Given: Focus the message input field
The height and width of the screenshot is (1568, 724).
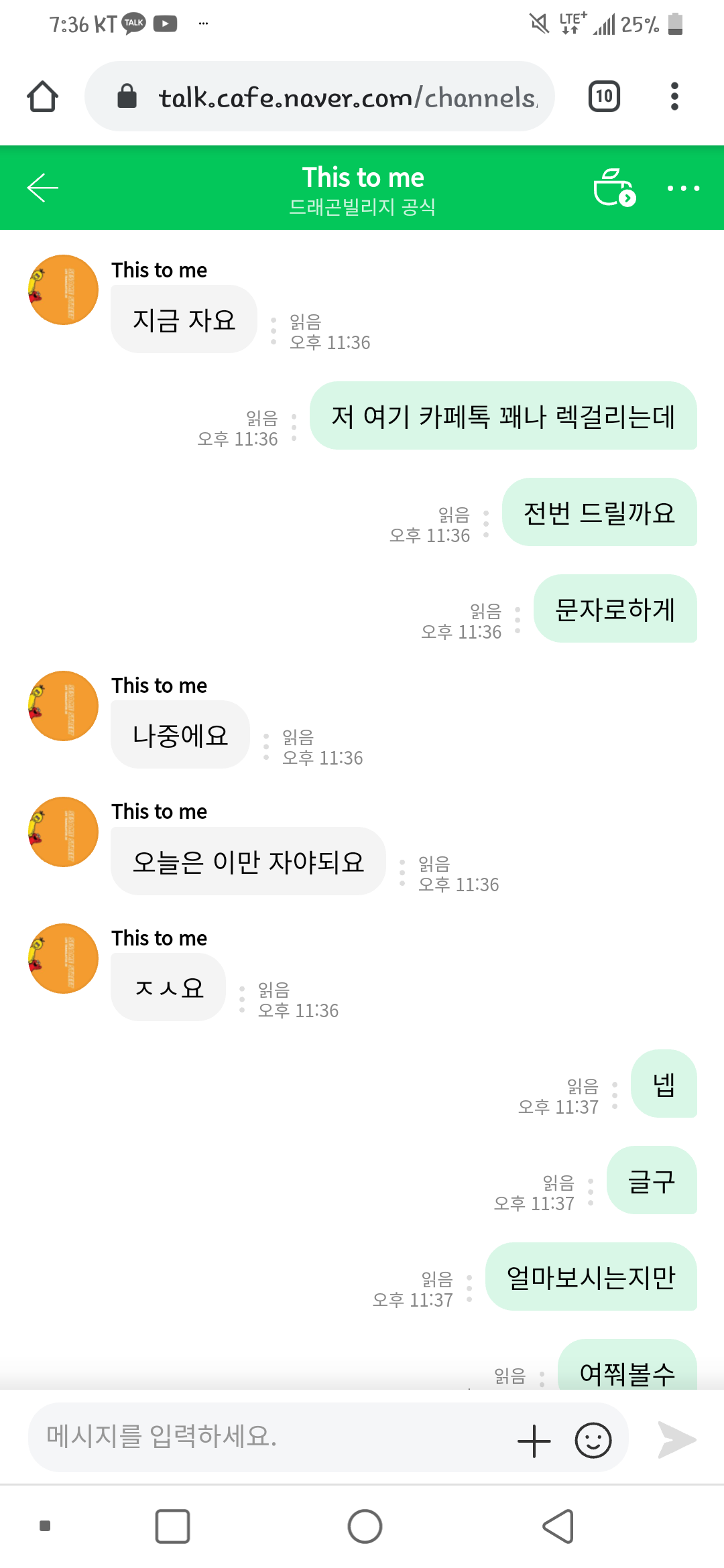Looking at the screenshot, I should click(268, 1437).
